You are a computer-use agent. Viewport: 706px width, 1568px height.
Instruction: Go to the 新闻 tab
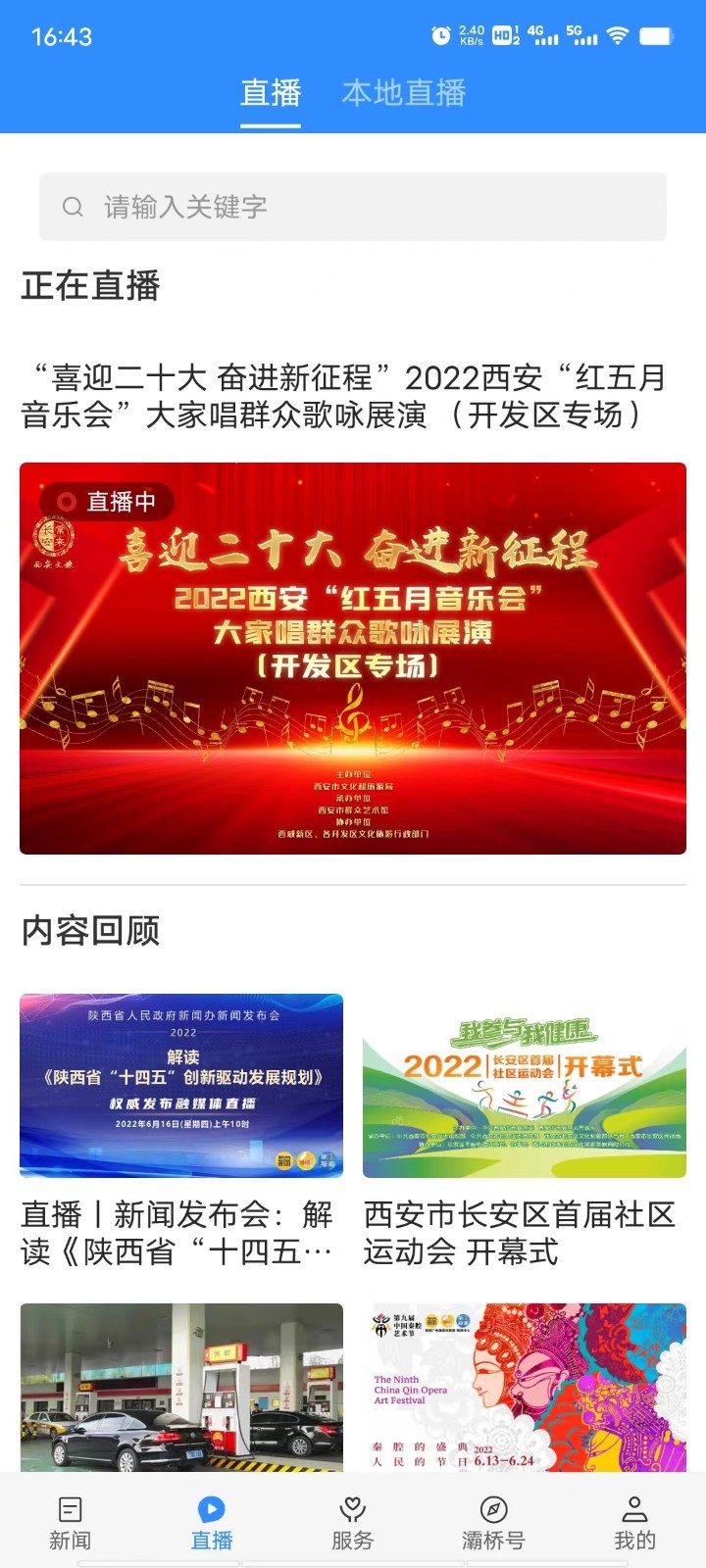point(71,1523)
